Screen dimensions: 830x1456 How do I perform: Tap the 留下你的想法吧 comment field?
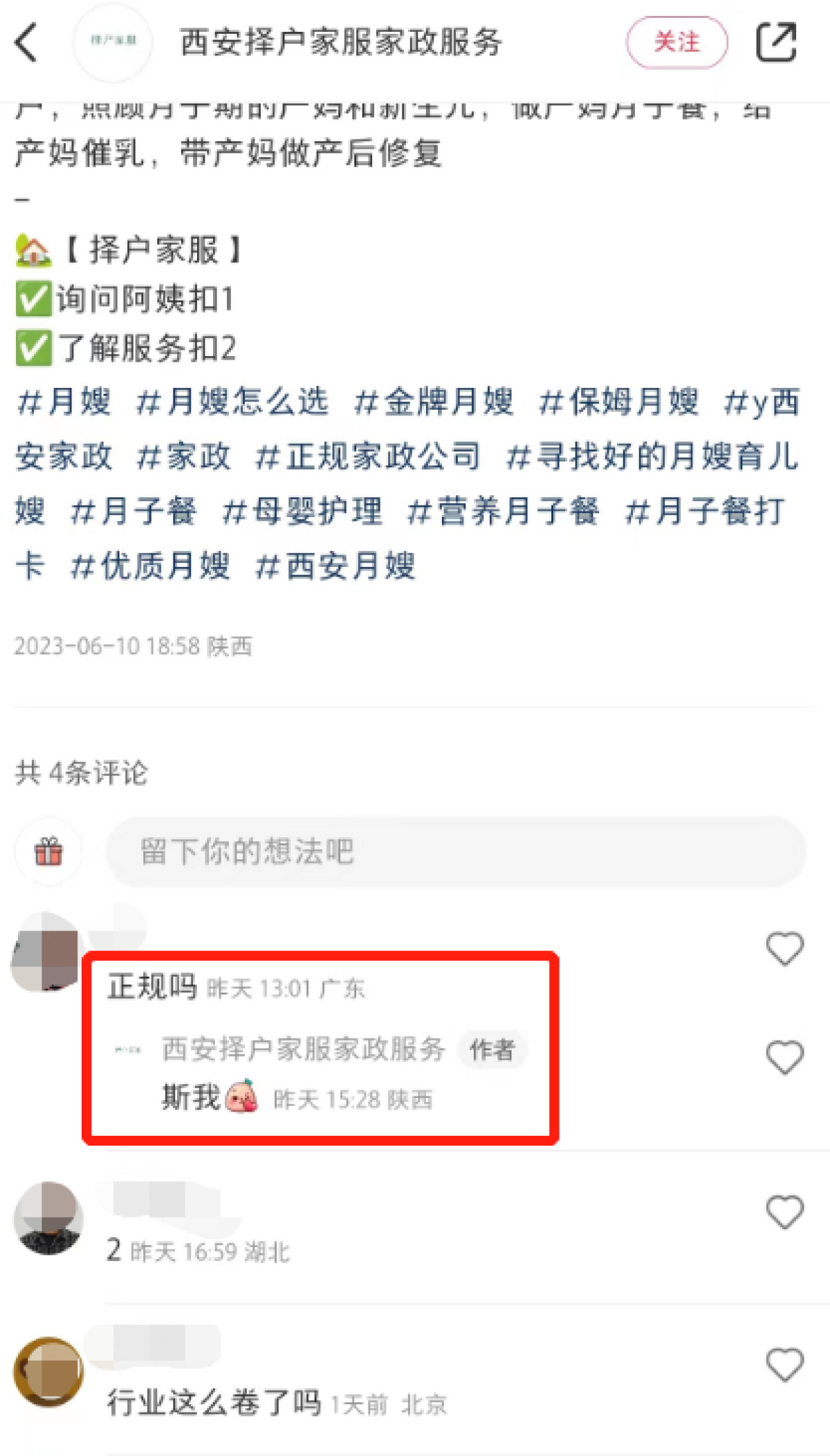[x=455, y=851]
